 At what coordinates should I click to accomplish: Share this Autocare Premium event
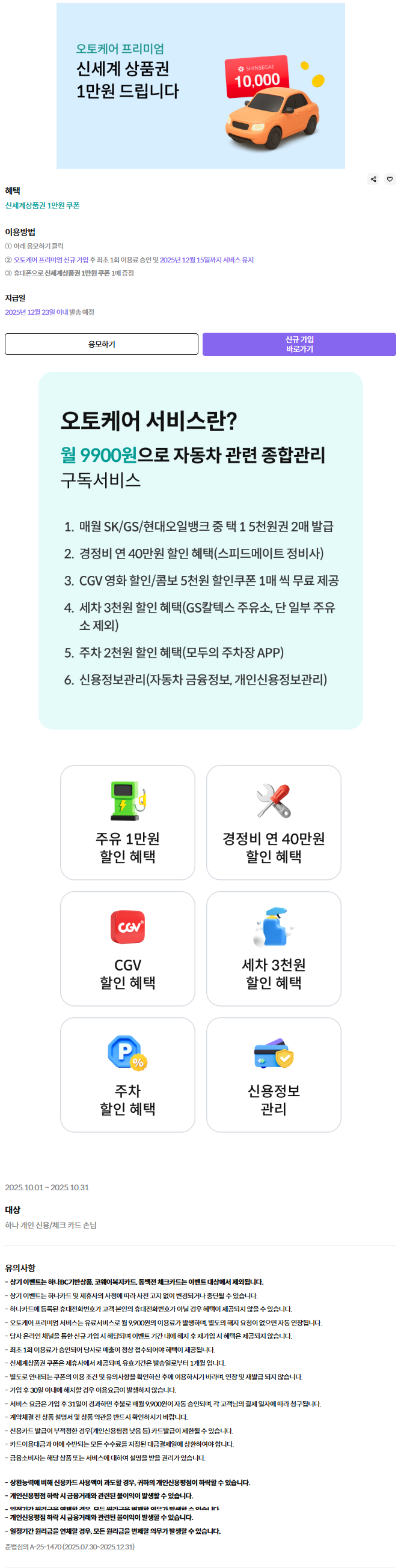(x=373, y=179)
